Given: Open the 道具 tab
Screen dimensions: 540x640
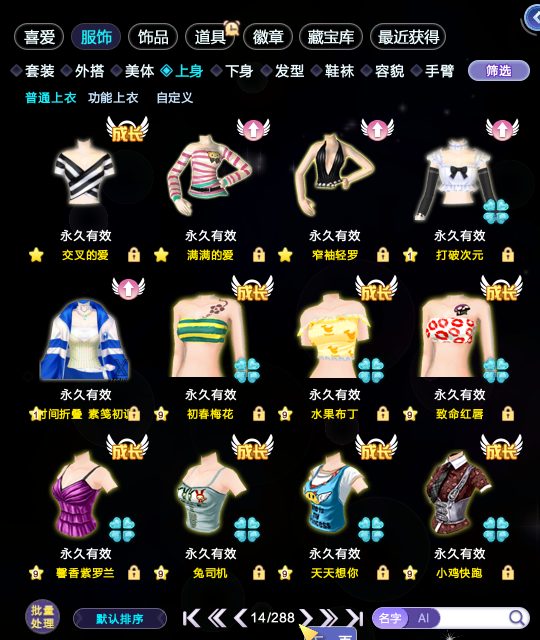Looking at the screenshot, I should (210, 37).
